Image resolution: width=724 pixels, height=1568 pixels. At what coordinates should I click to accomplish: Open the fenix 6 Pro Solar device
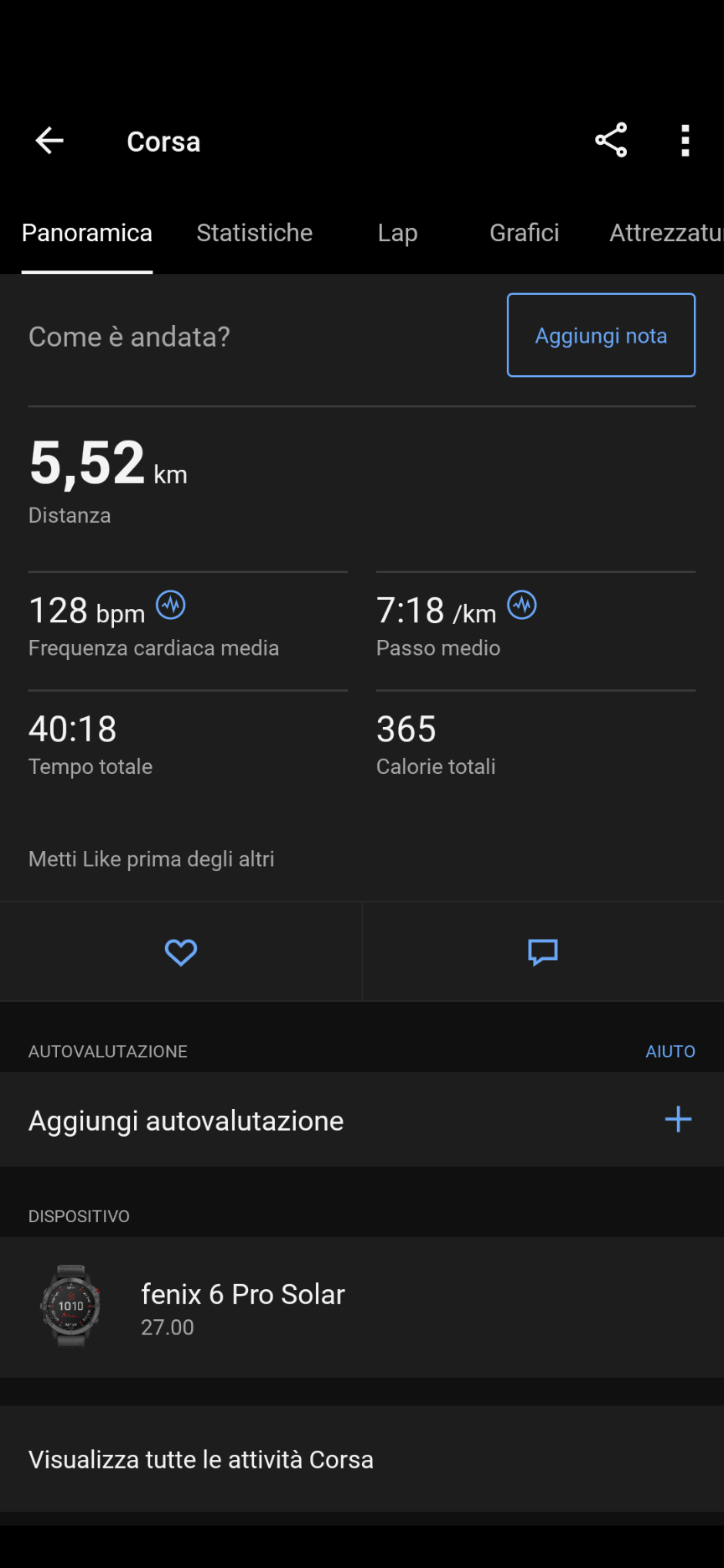[362, 1308]
